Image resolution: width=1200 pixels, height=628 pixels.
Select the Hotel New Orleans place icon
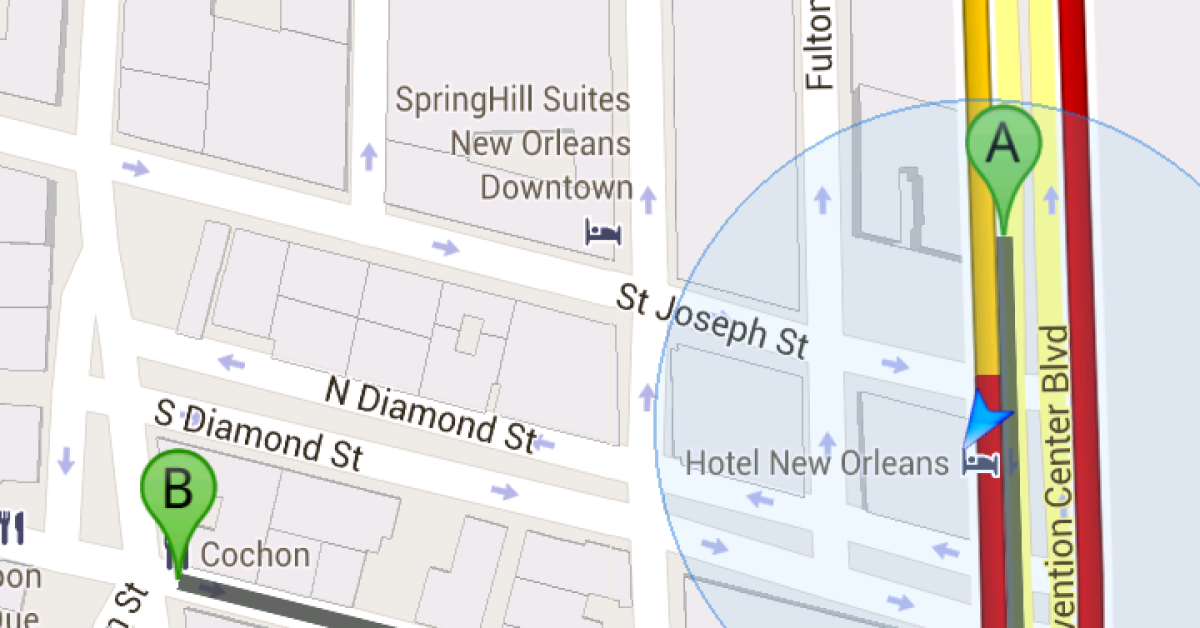[x=979, y=463]
